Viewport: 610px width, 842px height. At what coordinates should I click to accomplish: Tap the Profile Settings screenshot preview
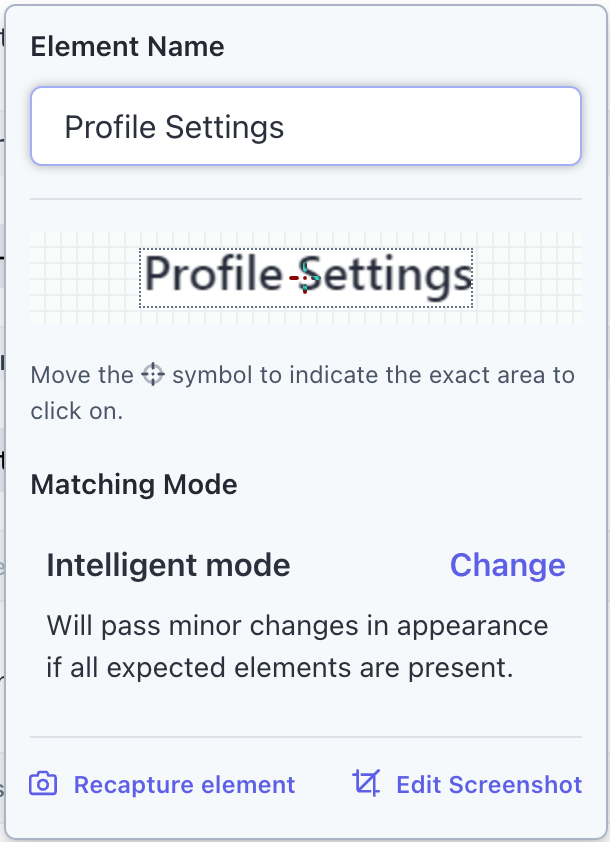306,277
